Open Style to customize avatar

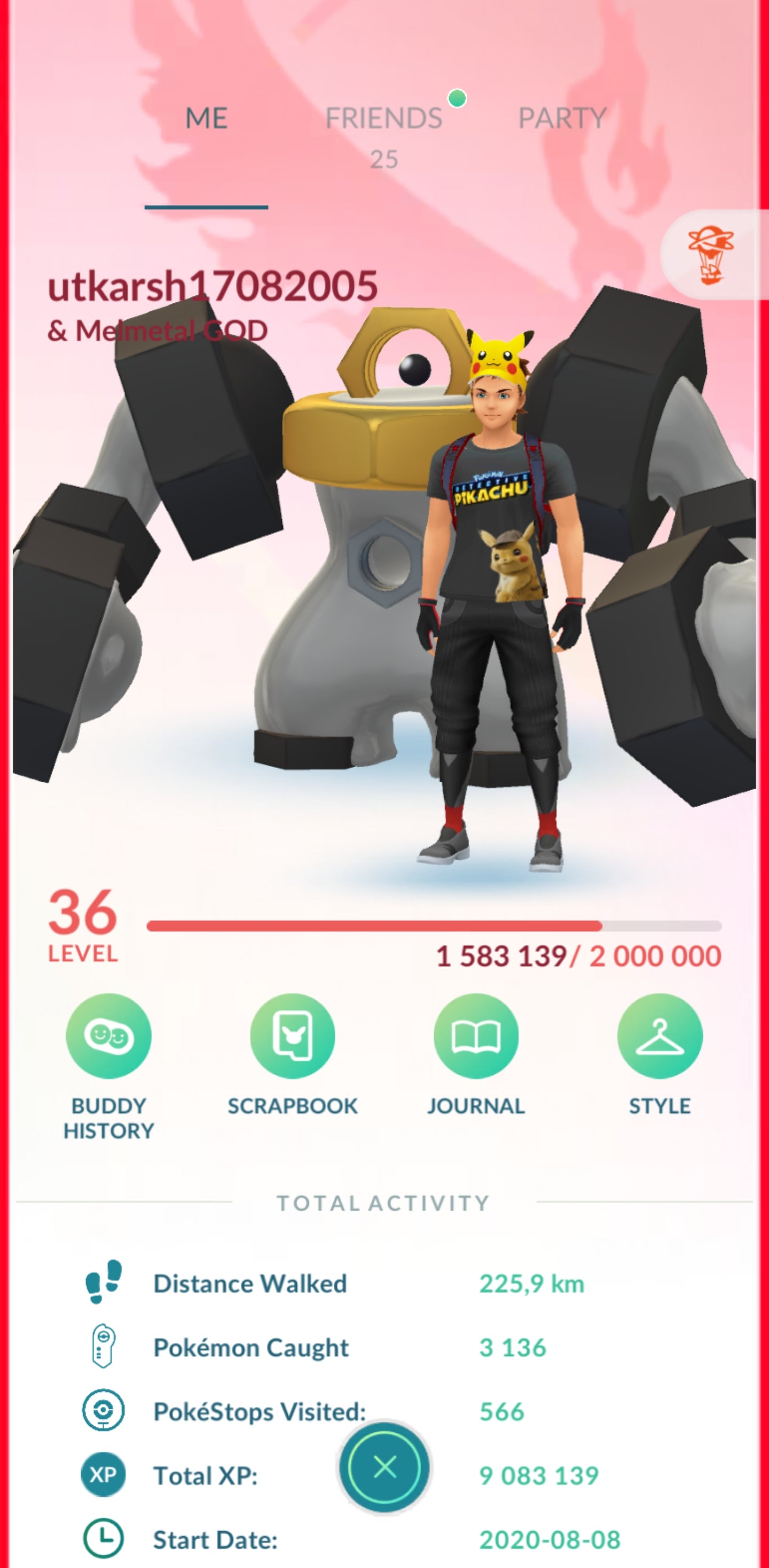(x=660, y=1036)
